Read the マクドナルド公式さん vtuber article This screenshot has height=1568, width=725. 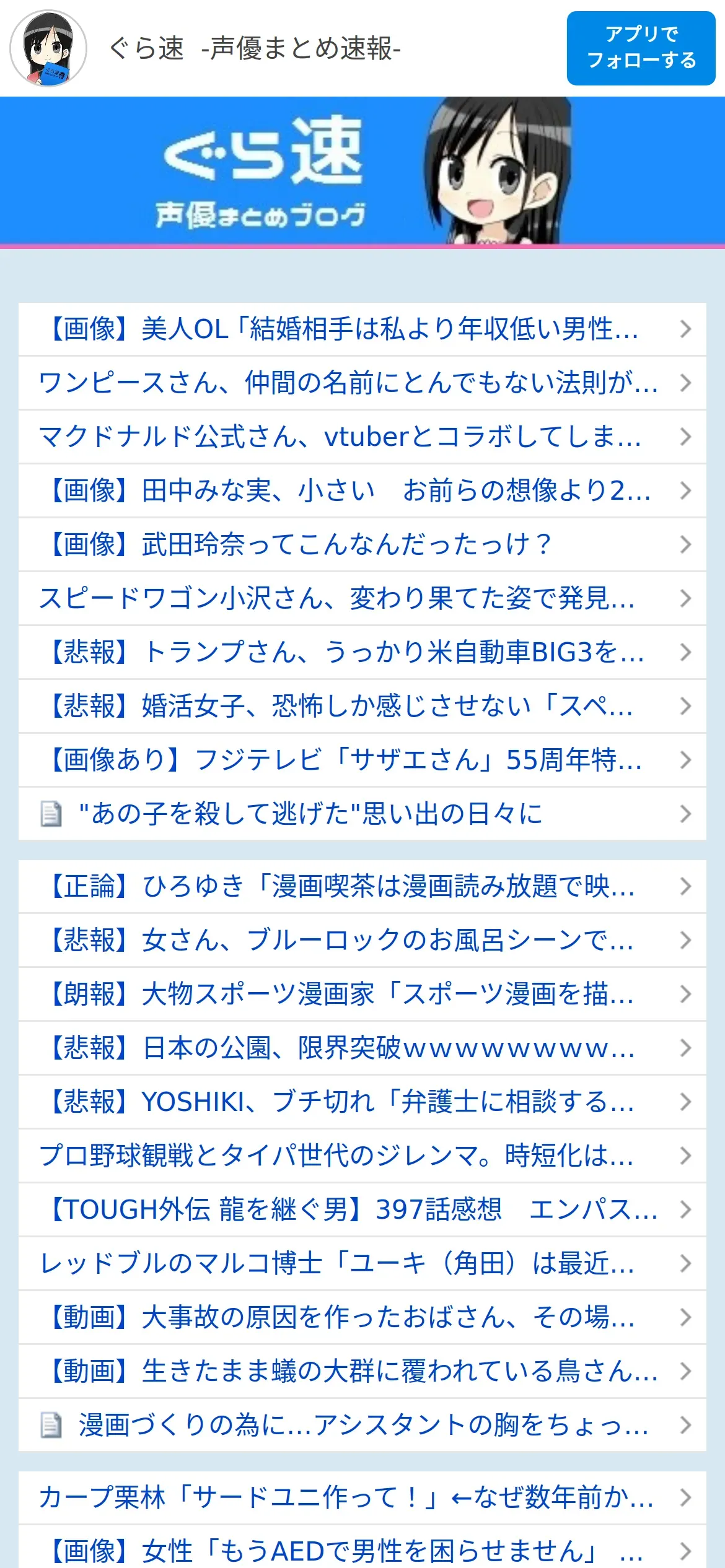[x=362, y=437]
